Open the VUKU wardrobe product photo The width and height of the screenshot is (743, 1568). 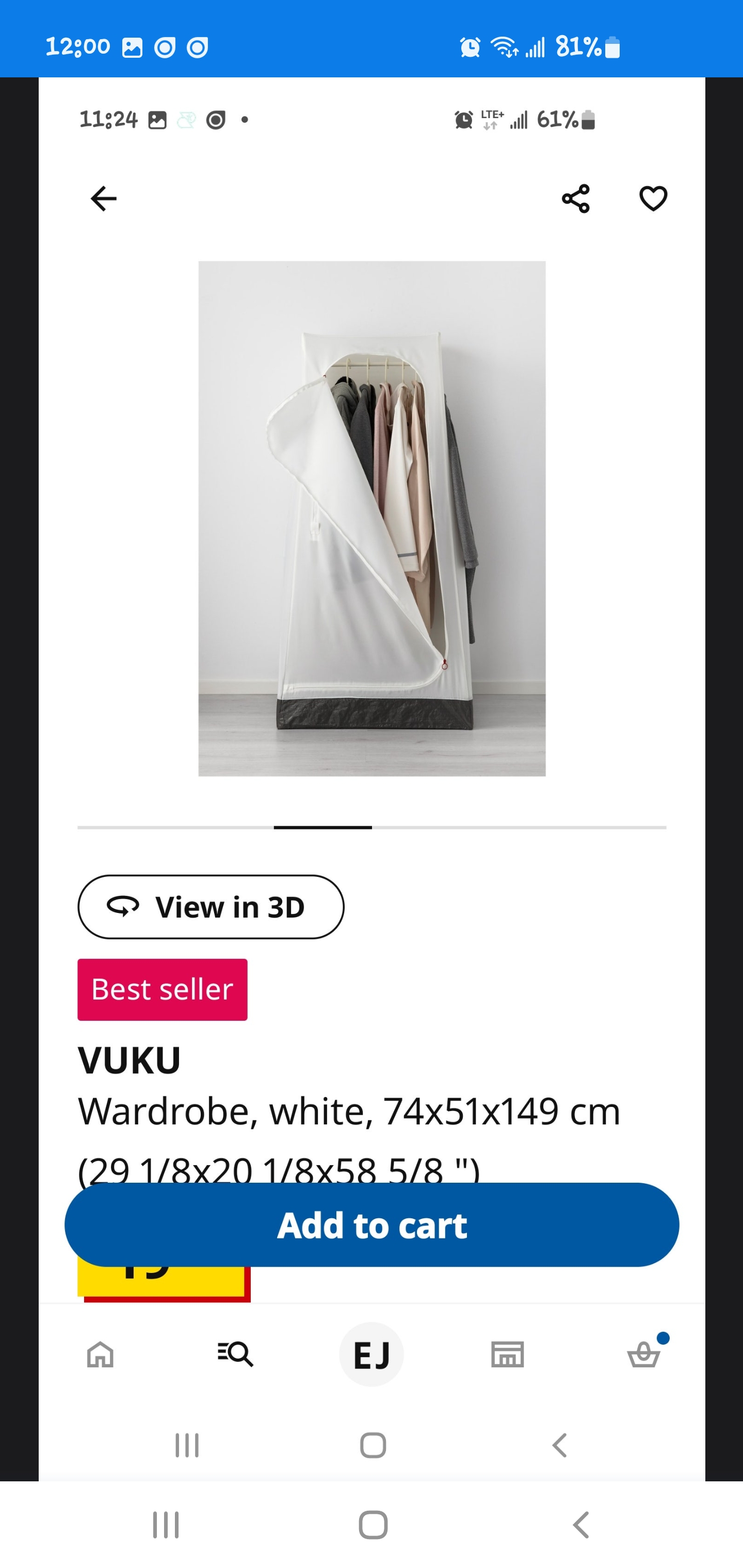tap(372, 518)
